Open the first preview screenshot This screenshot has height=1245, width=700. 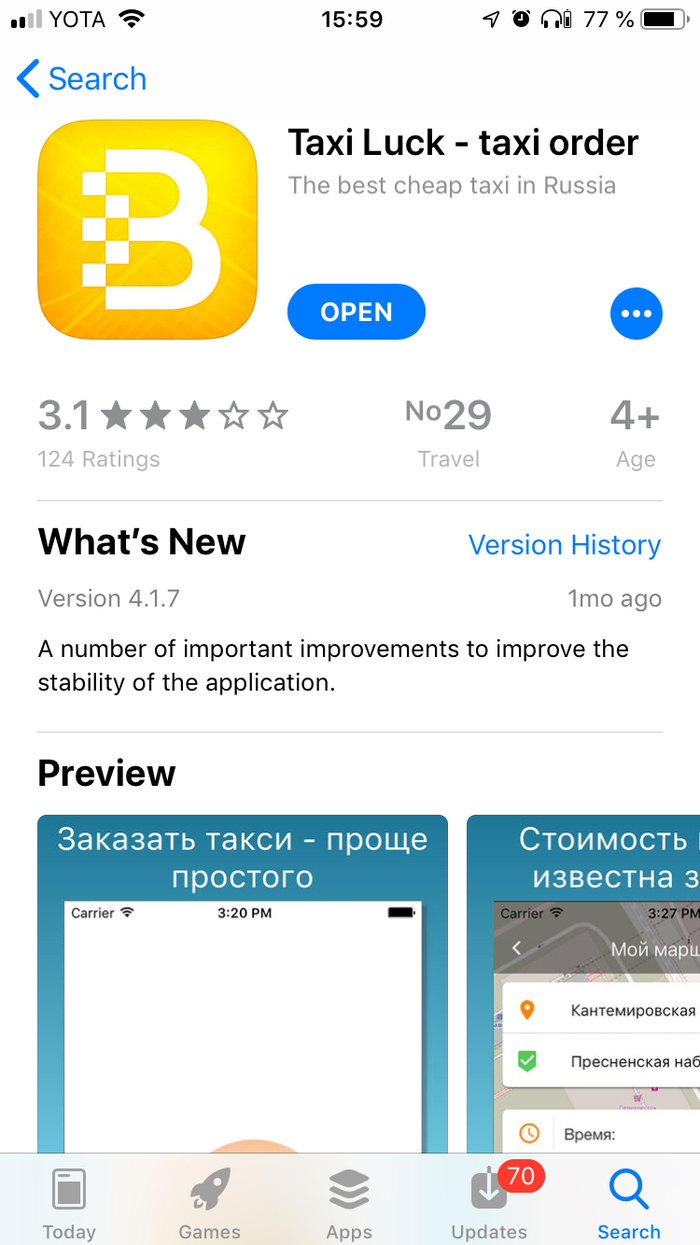pos(242,985)
